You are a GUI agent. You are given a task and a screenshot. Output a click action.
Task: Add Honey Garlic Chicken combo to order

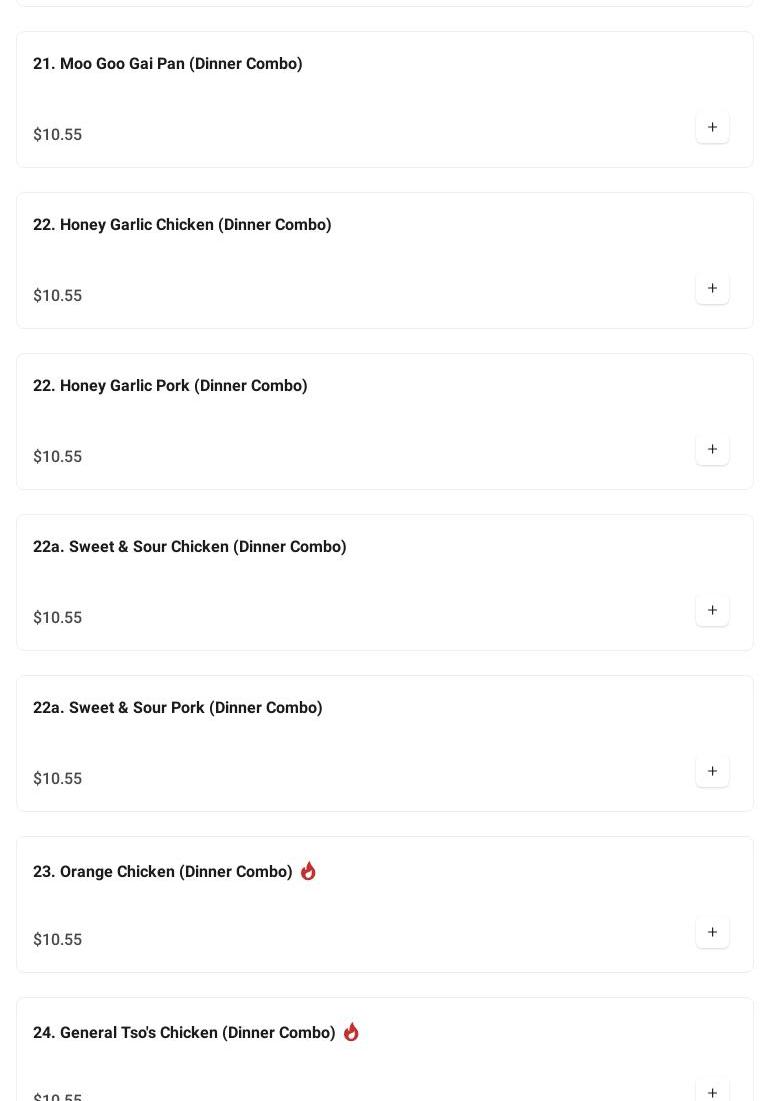tap(712, 289)
